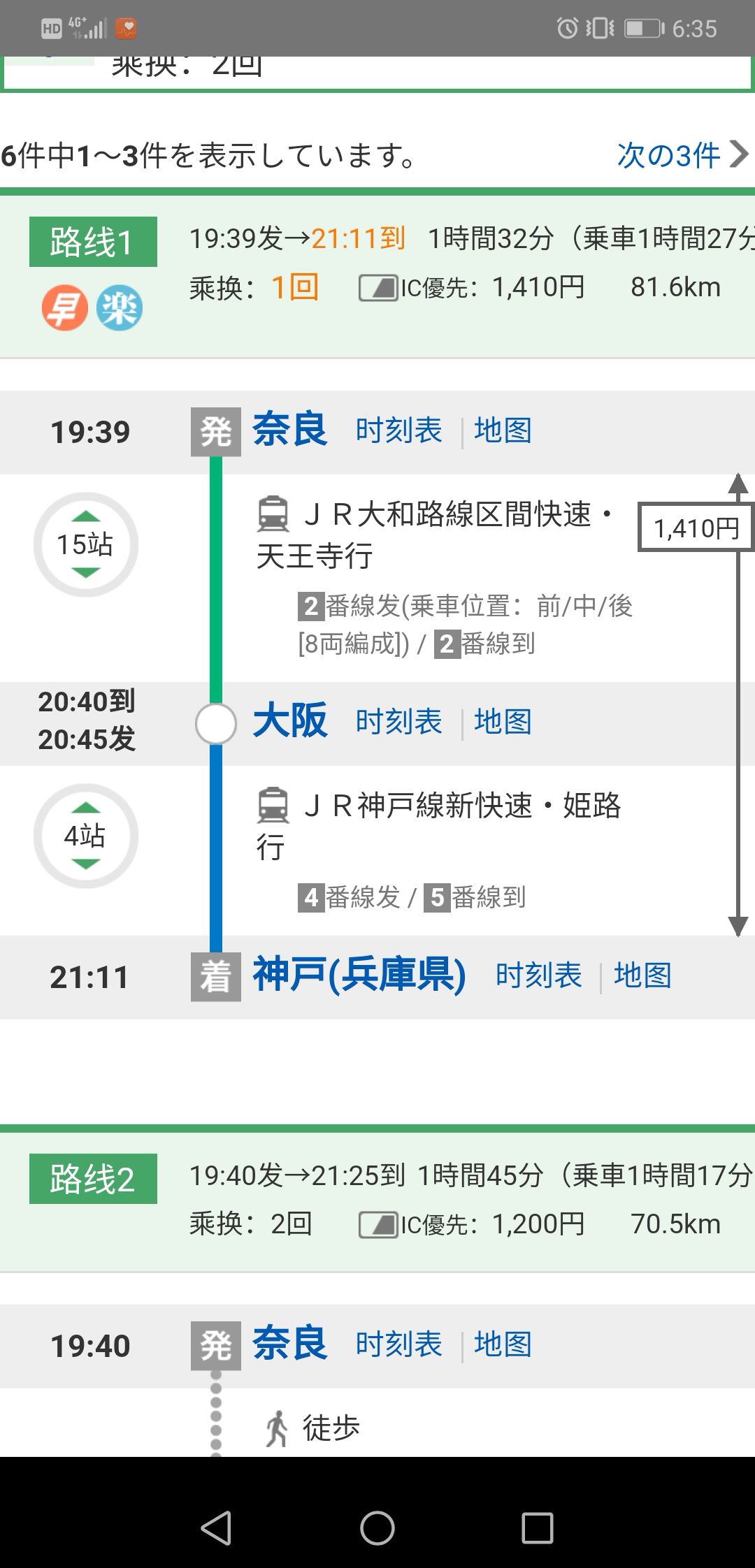Go to the next 3 results (次の3件)
The width and height of the screenshot is (755, 1568).
pyautogui.click(x=682, y=154)
